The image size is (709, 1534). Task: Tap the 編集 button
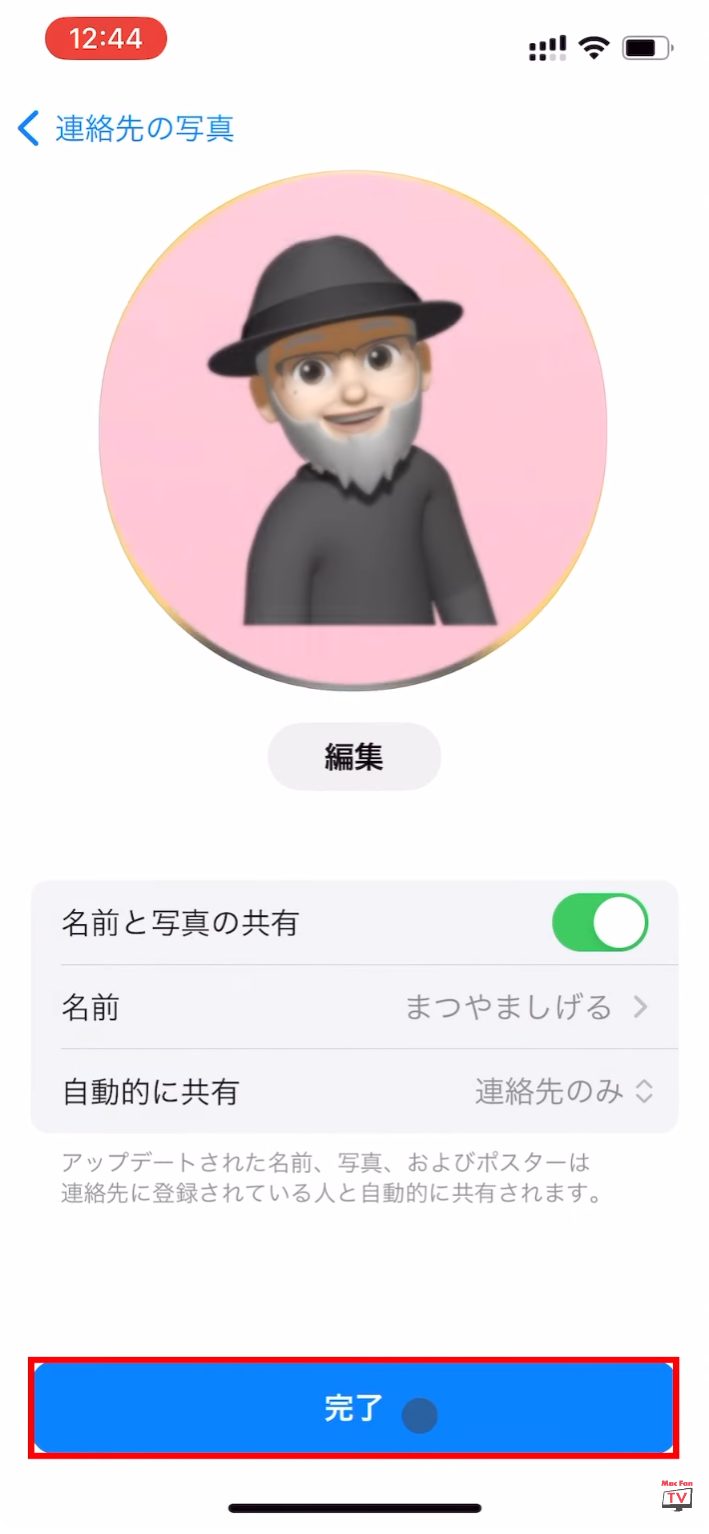click(354, 757)
